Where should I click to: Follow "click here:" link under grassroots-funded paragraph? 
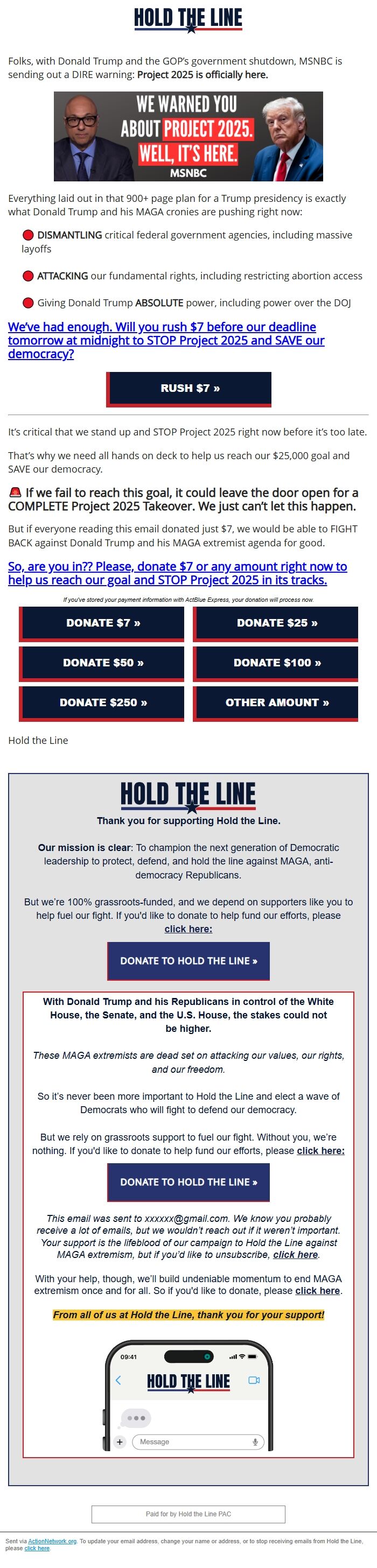tap(188, 929)
